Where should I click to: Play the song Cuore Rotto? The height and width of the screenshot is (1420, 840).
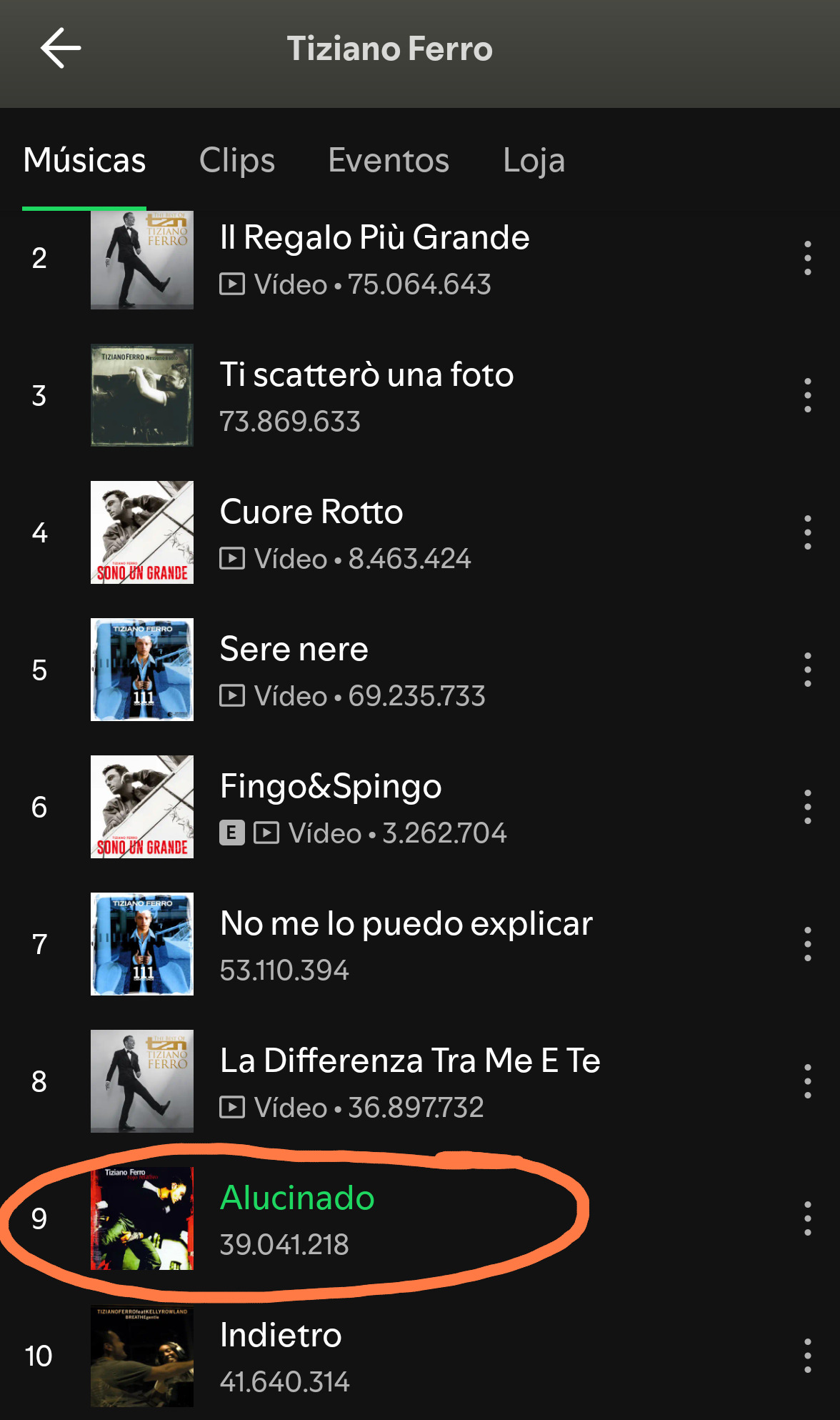tap(311, 512)
